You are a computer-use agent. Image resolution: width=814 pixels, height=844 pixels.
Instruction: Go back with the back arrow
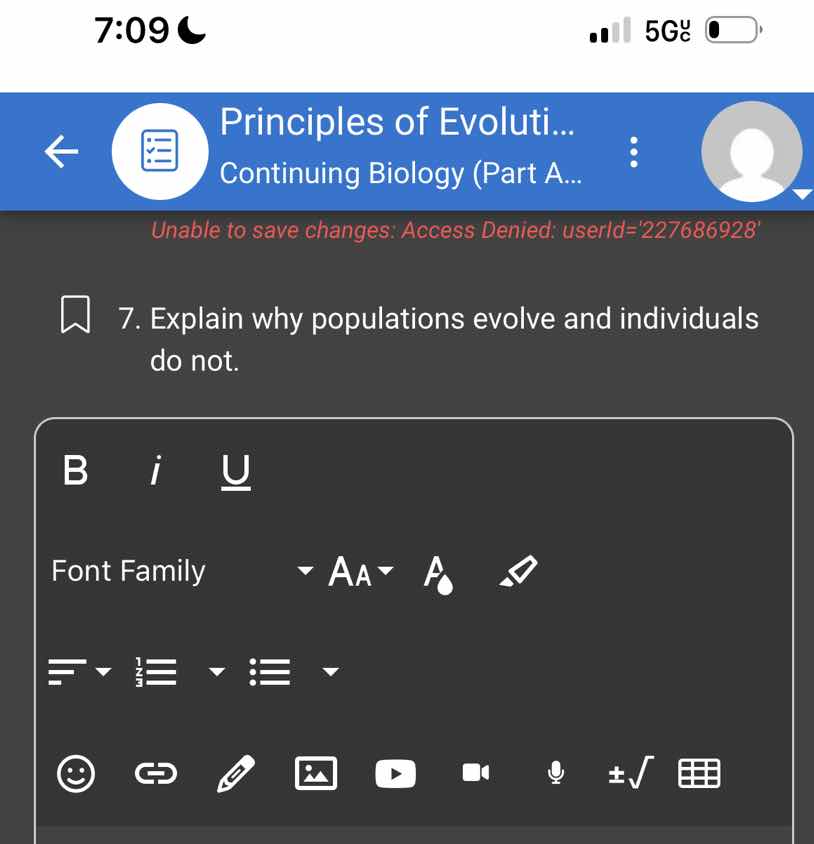tap(61, 151)
